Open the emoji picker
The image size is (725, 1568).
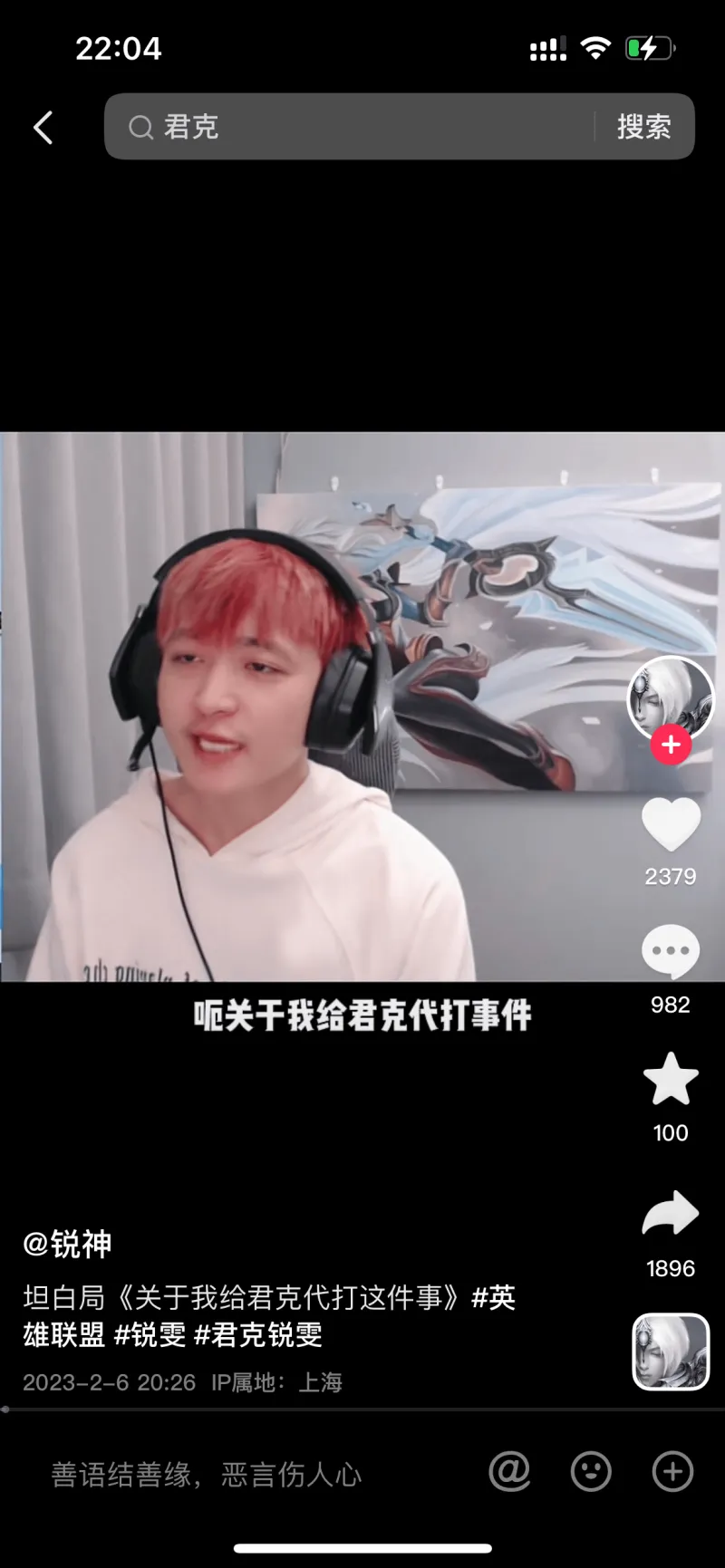pyautogui.click(x=591, y=1472)
